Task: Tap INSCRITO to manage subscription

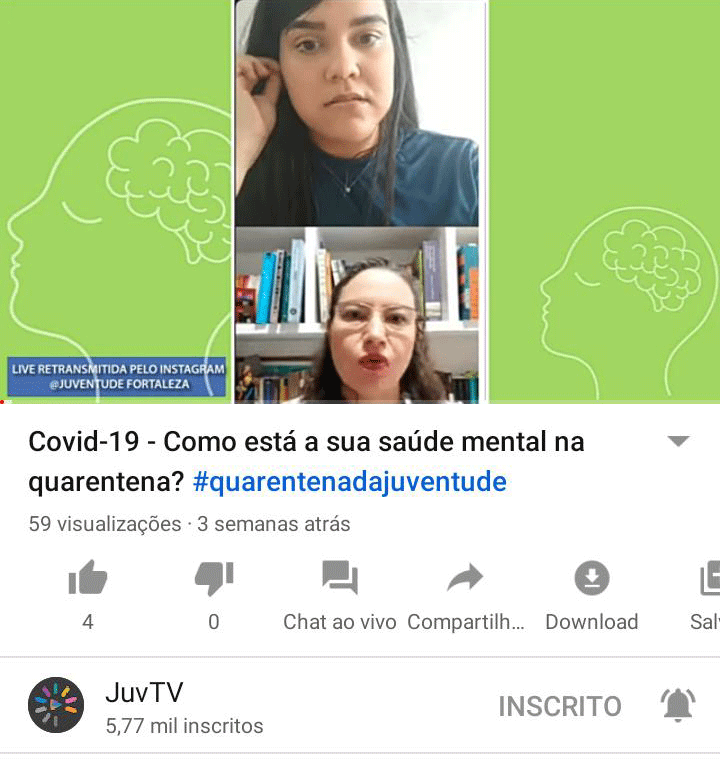Action: [x=559, y=706]
